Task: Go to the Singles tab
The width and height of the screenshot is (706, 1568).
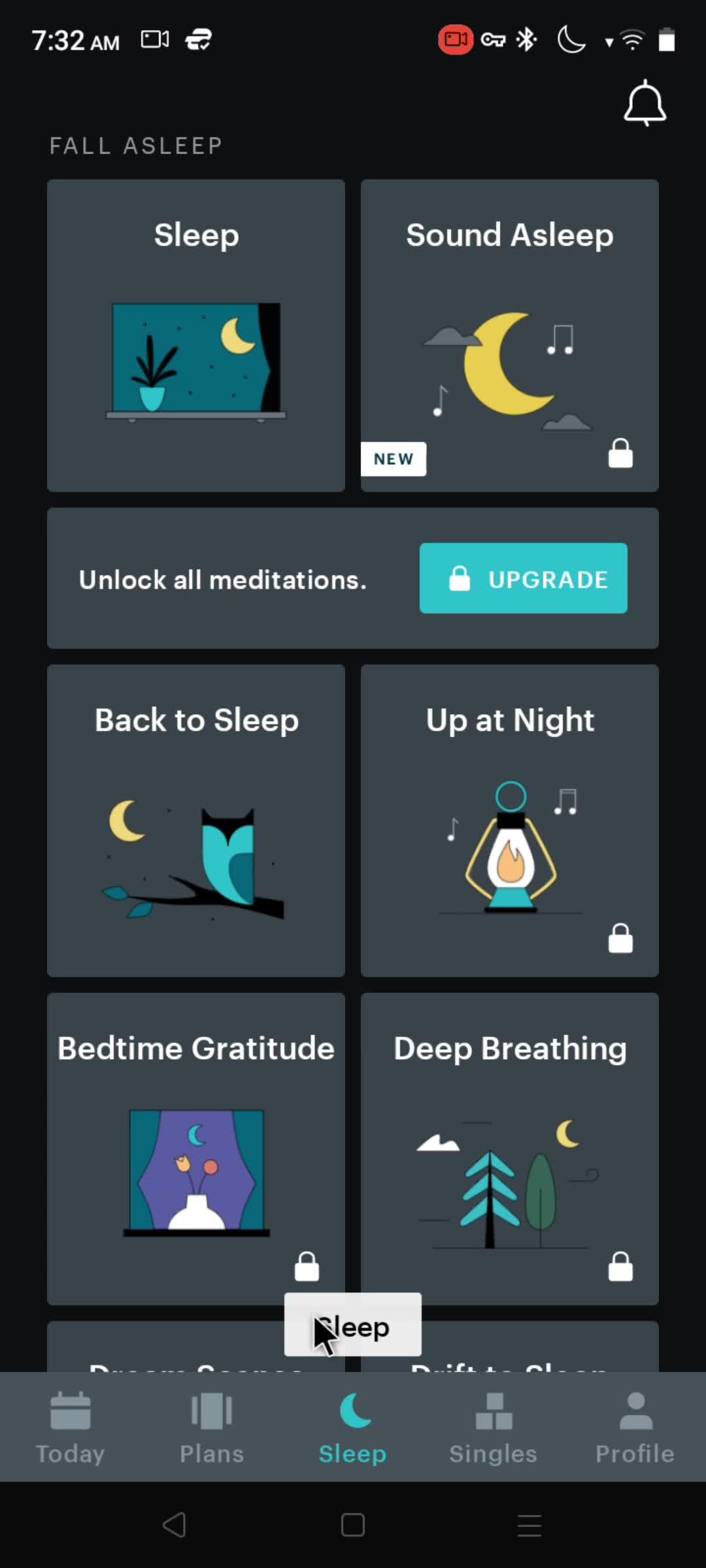Action: pyautogui.click(x=494, y=1428)
